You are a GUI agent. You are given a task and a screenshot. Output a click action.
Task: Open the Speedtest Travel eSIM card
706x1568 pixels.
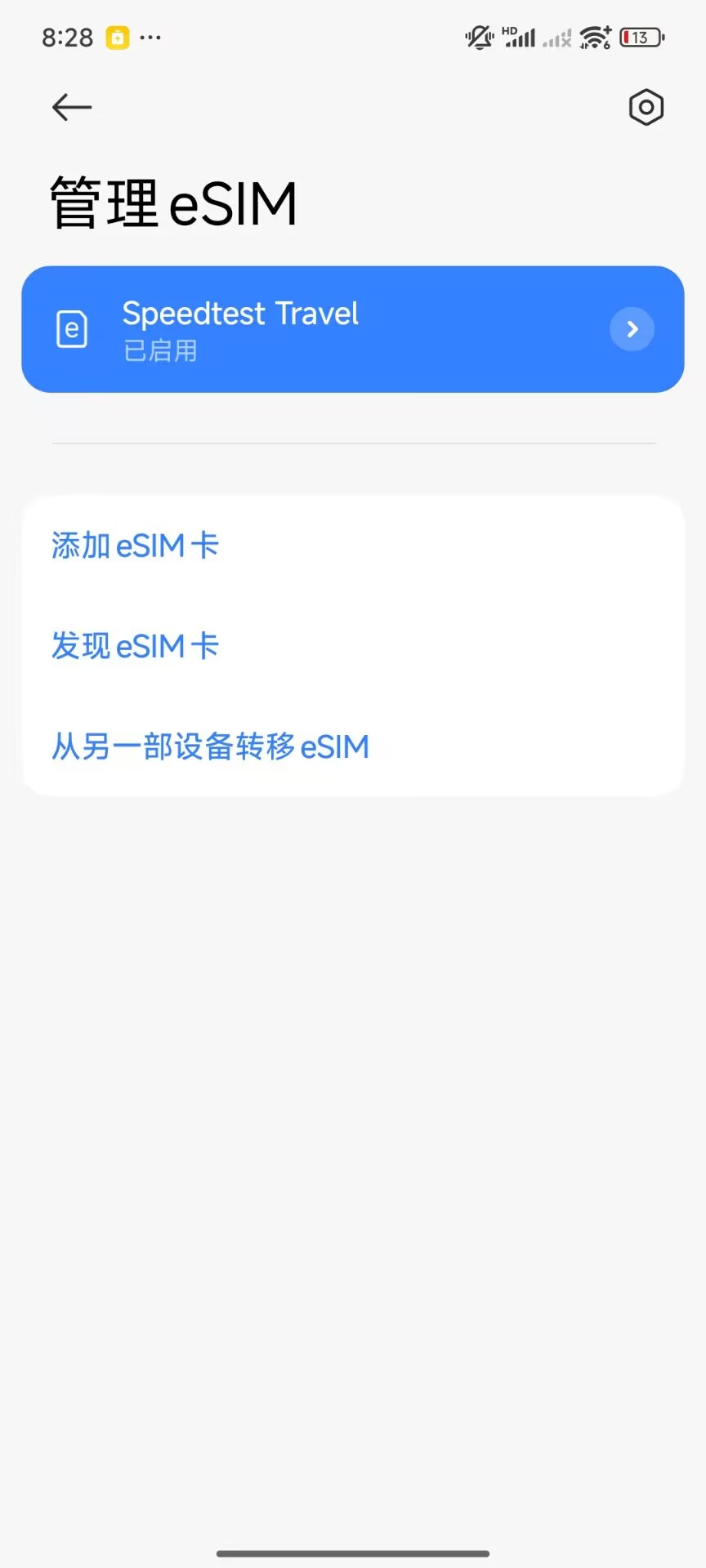click(x=352, y=329)
